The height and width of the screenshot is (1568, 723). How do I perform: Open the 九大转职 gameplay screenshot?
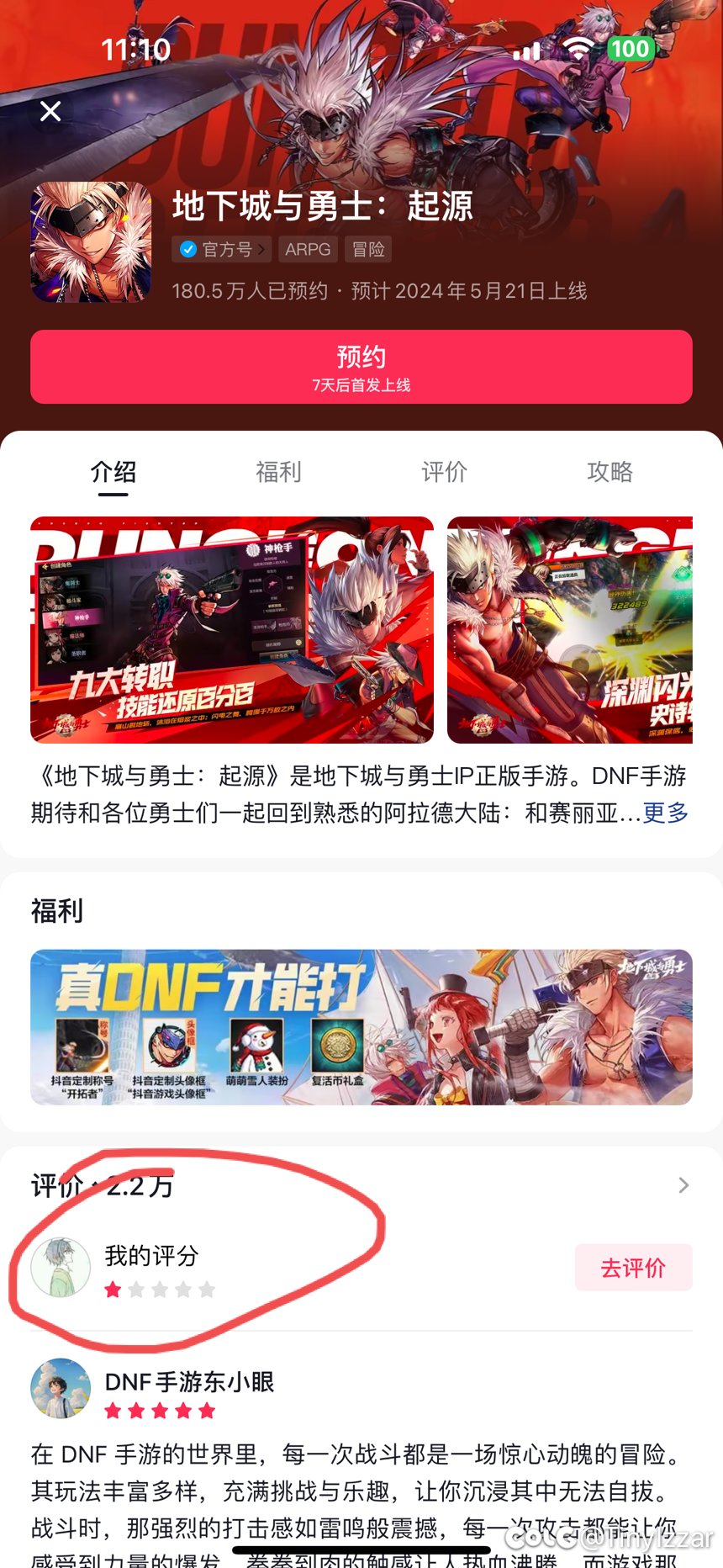pyautogui.click(x=232, y=630)
